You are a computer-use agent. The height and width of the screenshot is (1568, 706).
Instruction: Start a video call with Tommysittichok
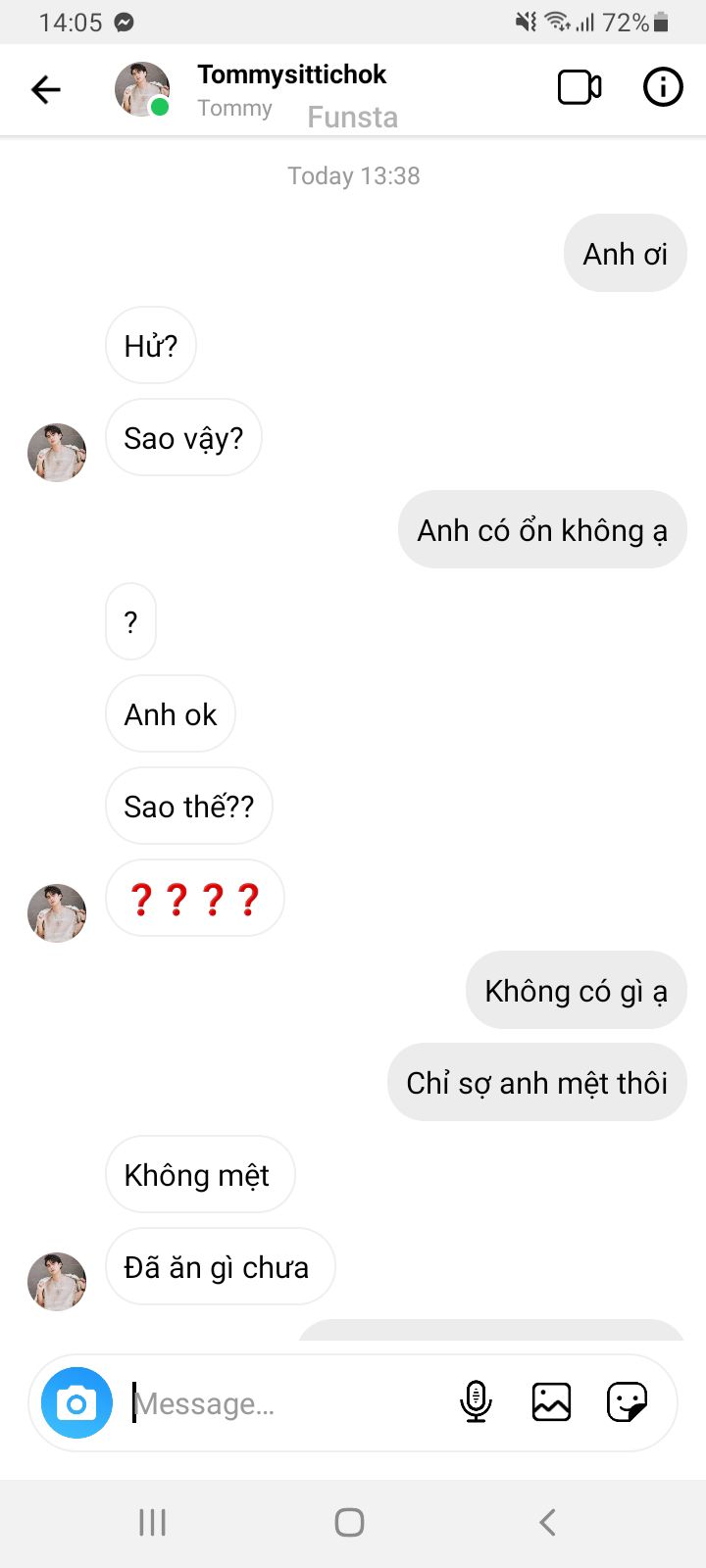click(579, 88)
